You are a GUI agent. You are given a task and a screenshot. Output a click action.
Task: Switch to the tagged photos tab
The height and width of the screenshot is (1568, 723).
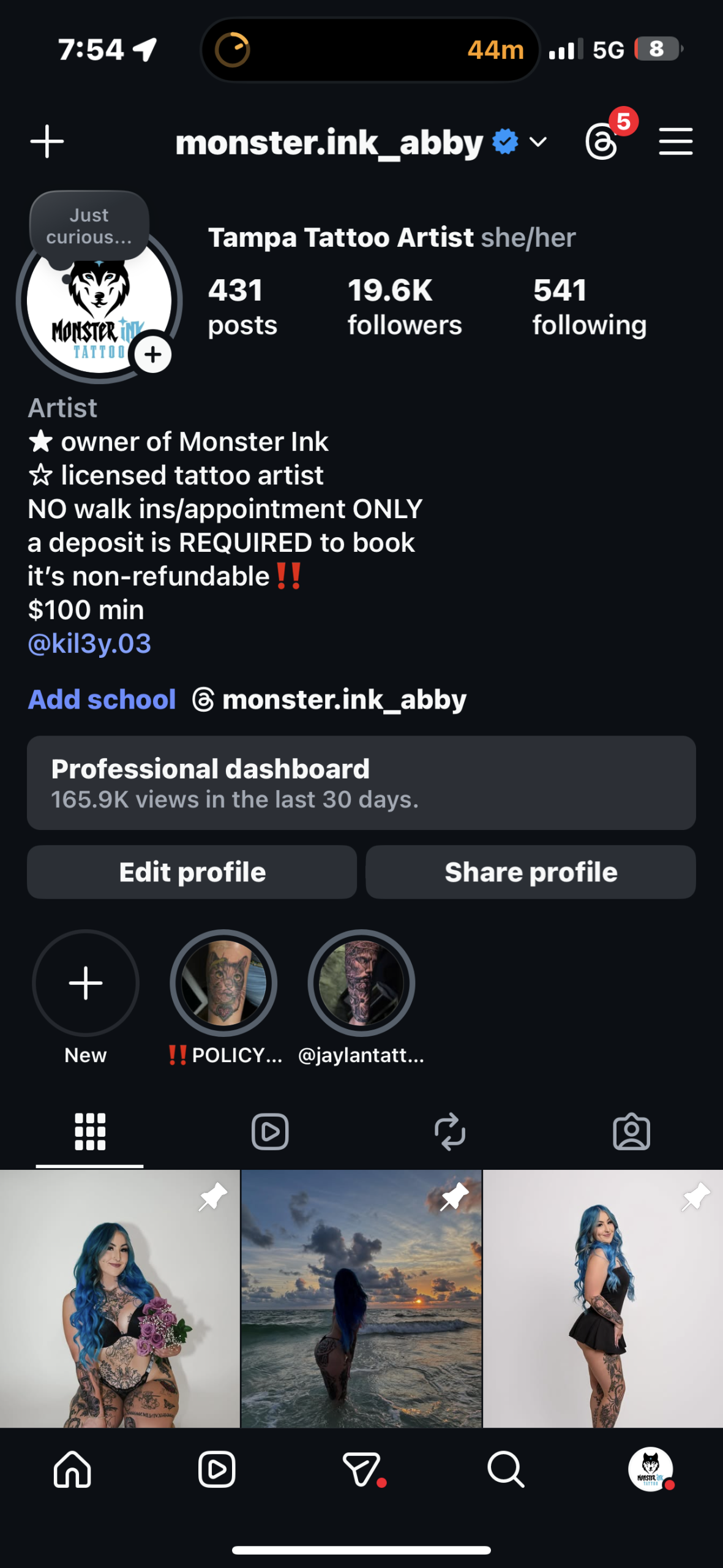click(631, 1131)
